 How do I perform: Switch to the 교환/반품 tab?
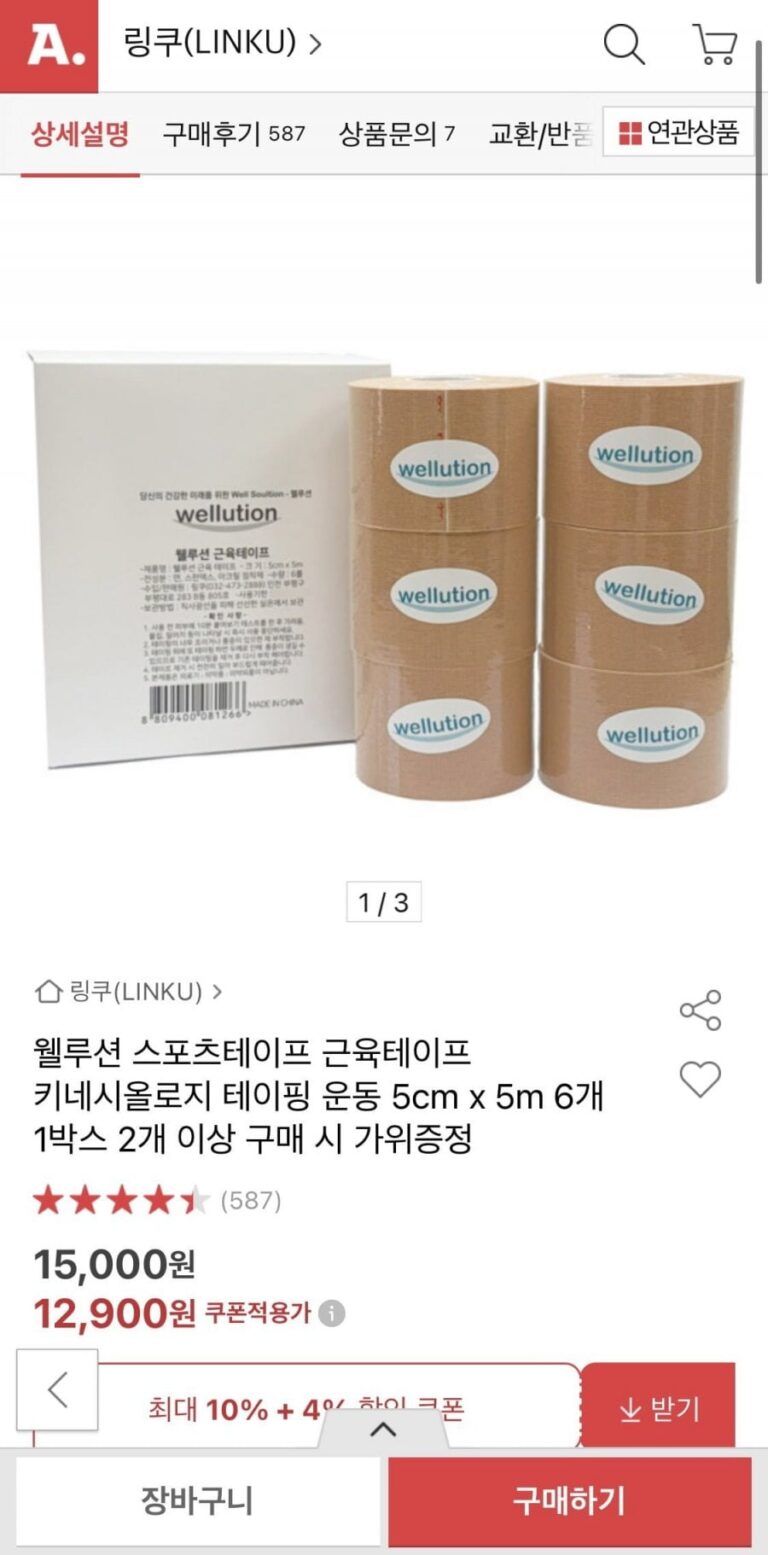pyautogui.click(x=540, y=133)
